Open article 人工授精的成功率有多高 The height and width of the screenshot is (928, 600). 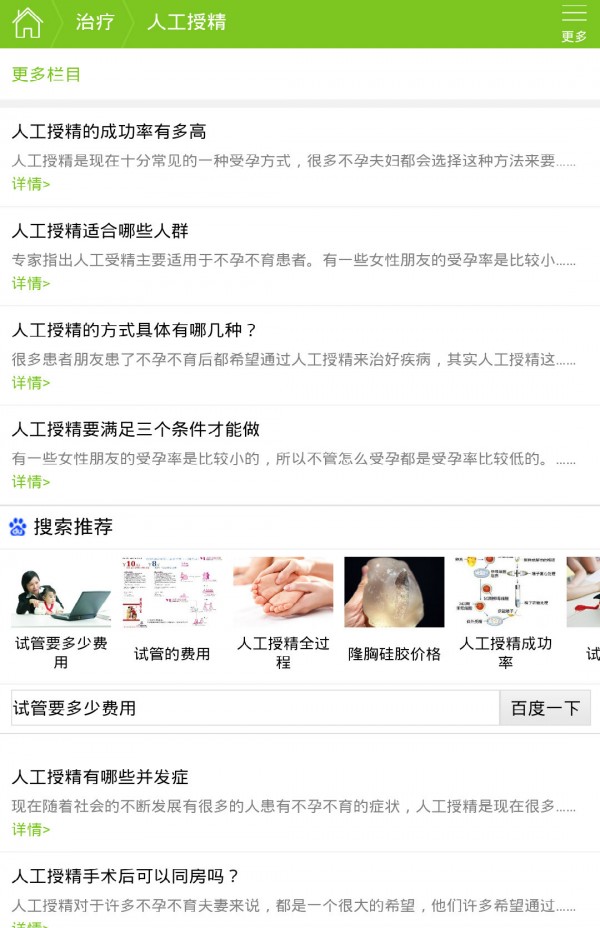coord(109,132)
